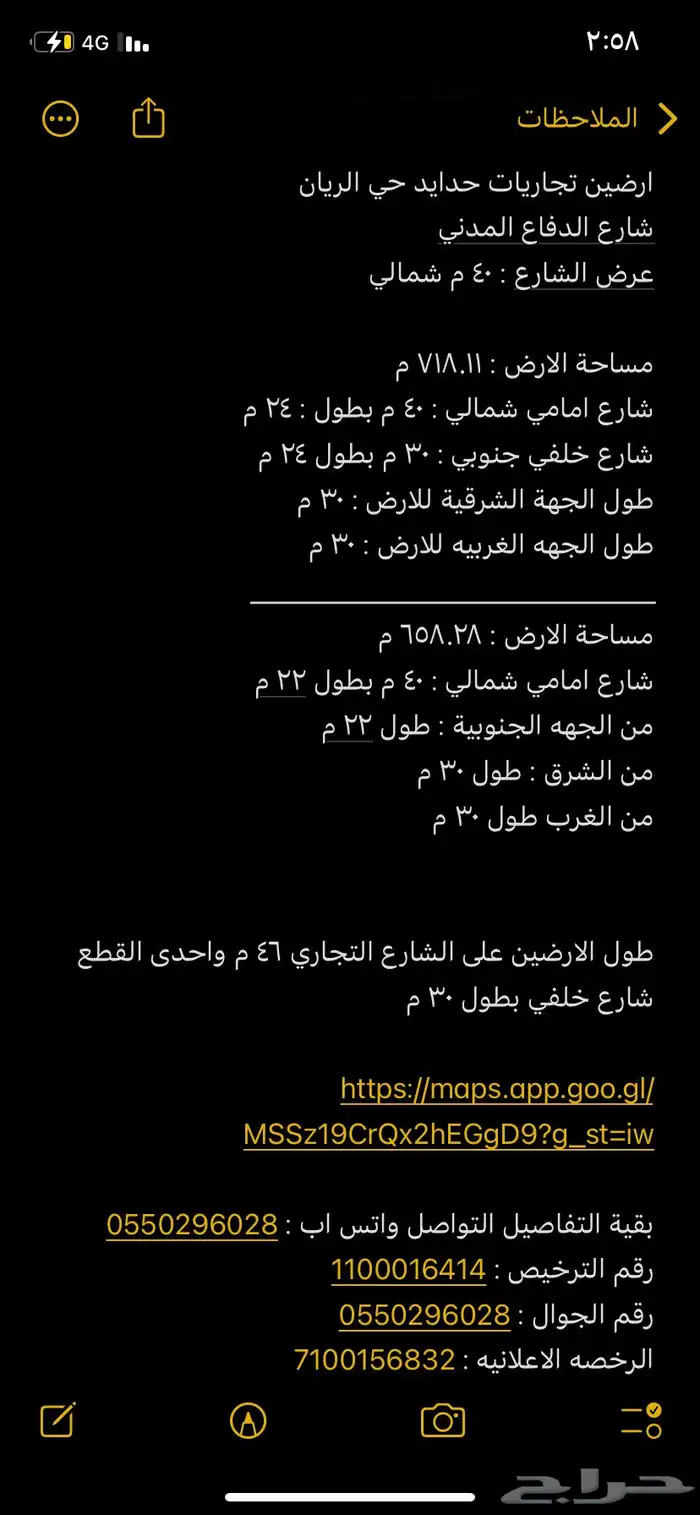
Task: Share this note
Action: 148,118
